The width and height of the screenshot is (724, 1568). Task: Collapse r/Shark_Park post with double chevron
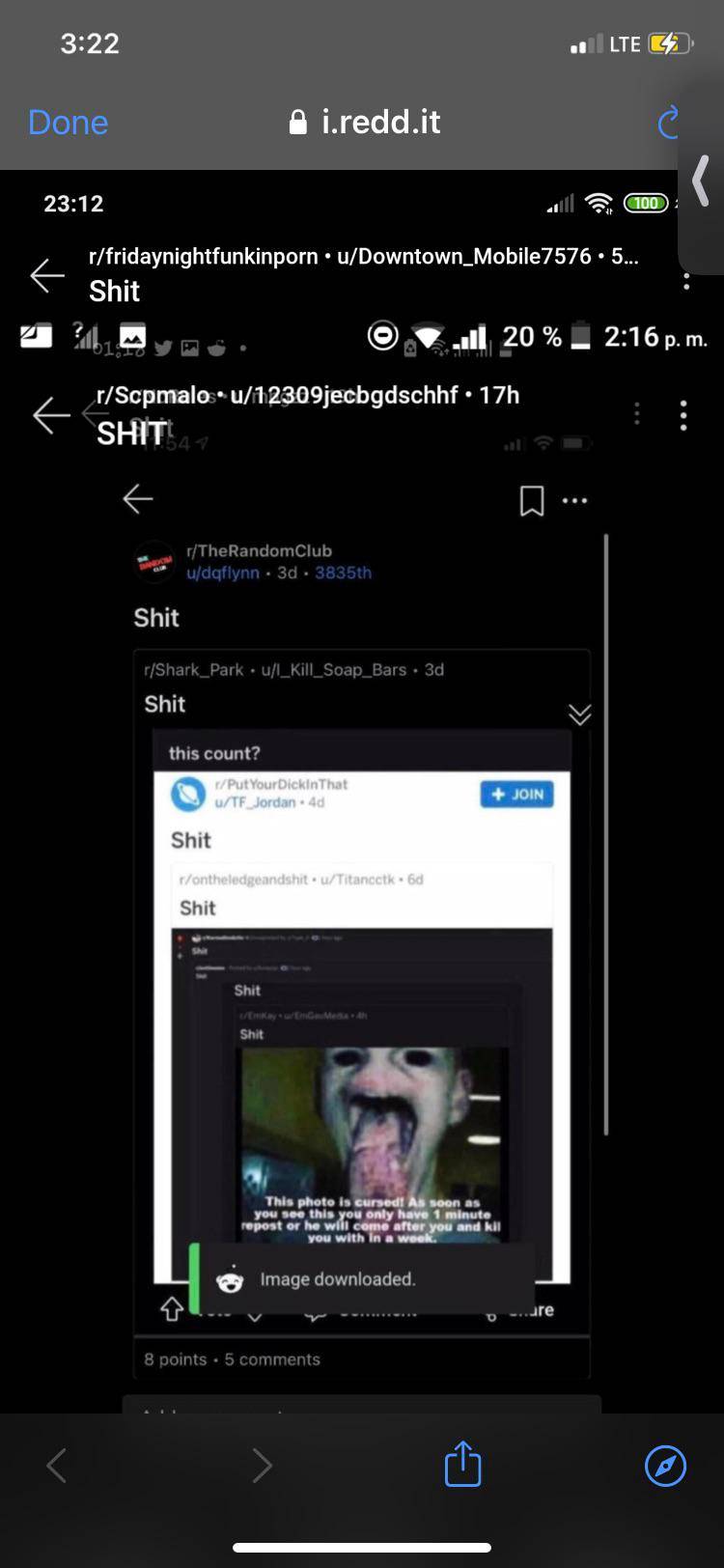pos(579,714)
